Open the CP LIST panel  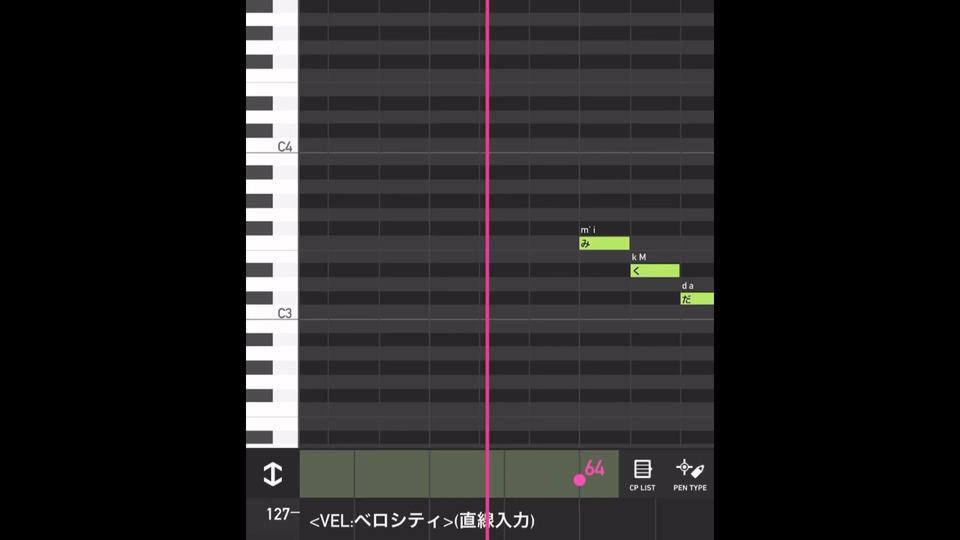pos(642,475)
